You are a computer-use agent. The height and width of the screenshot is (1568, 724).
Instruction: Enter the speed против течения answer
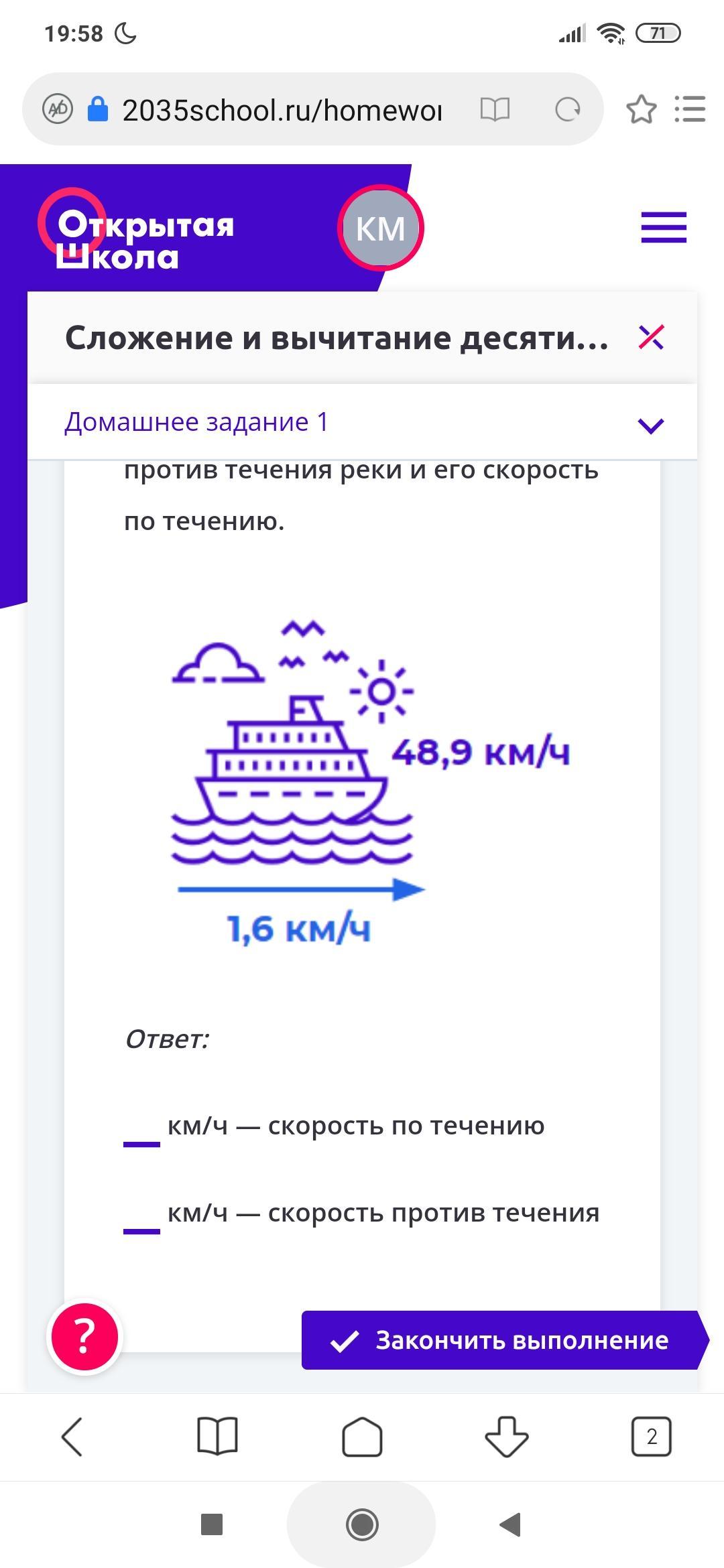pyautogui.click(x=141, y=1220)
